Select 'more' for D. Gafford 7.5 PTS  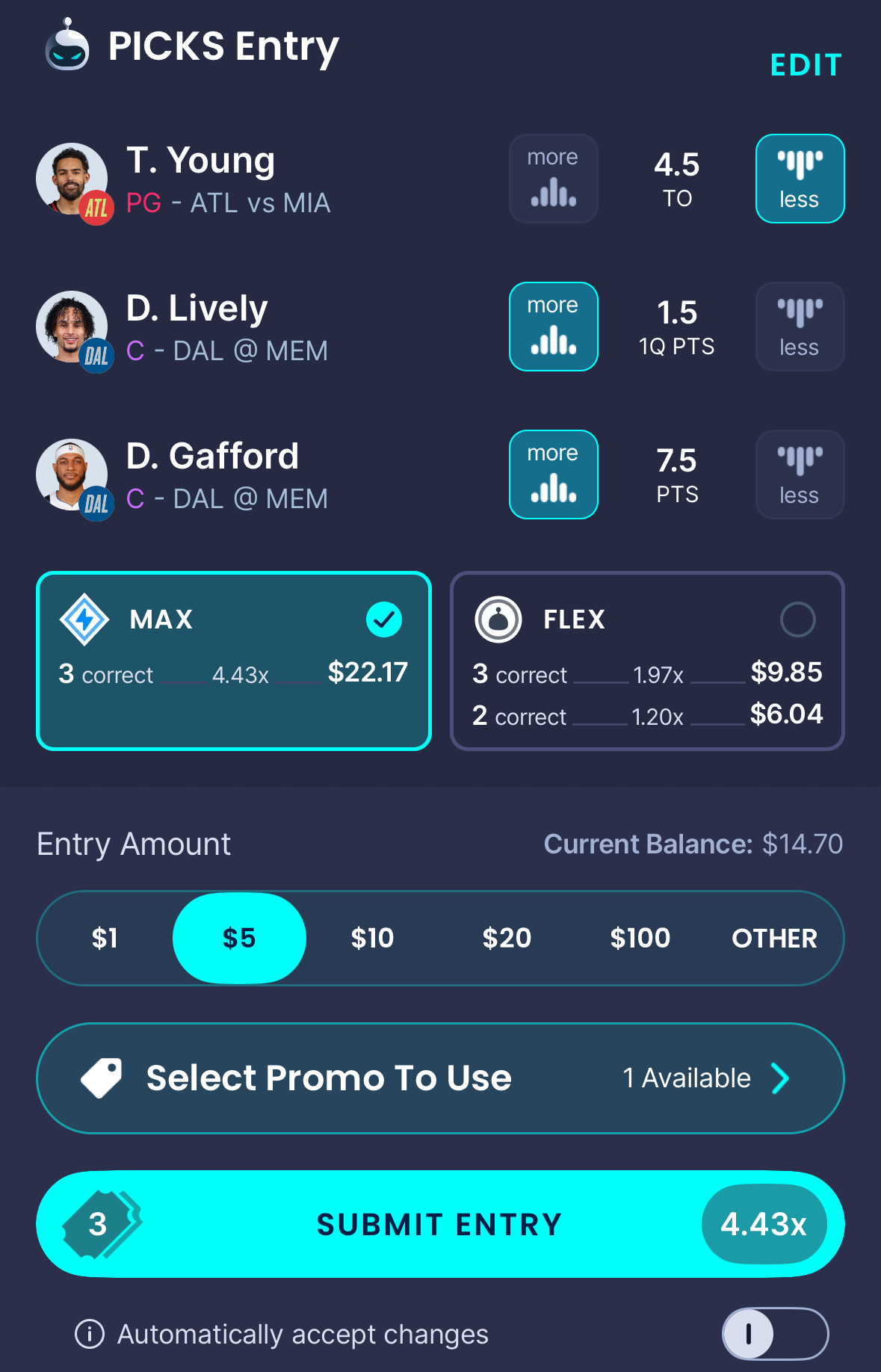point(553,475)
